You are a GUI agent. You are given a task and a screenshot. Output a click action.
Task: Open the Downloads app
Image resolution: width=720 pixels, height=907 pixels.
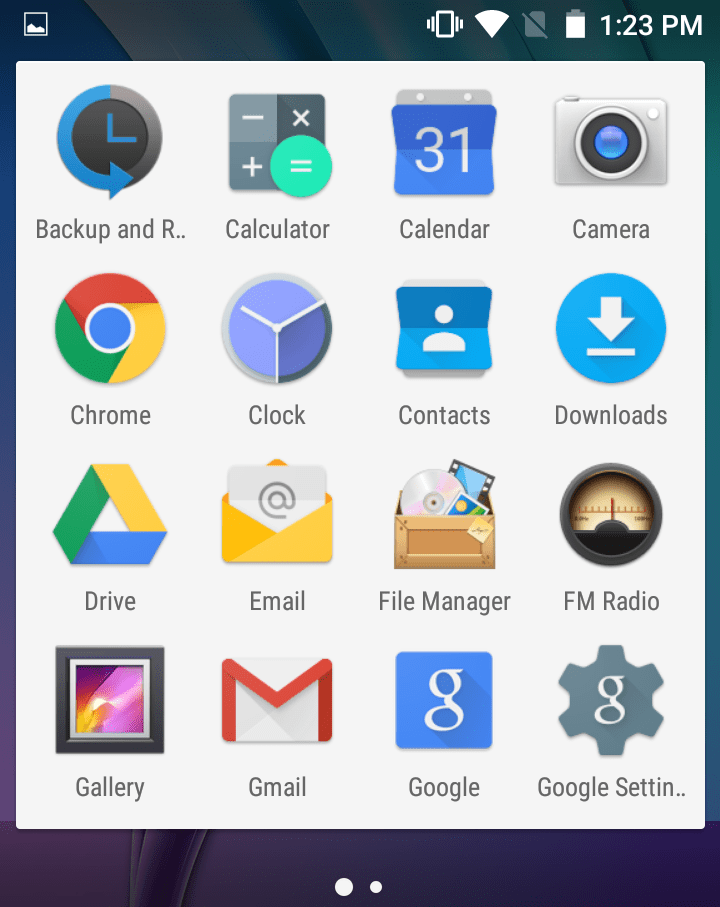click(x=610, y=328)
